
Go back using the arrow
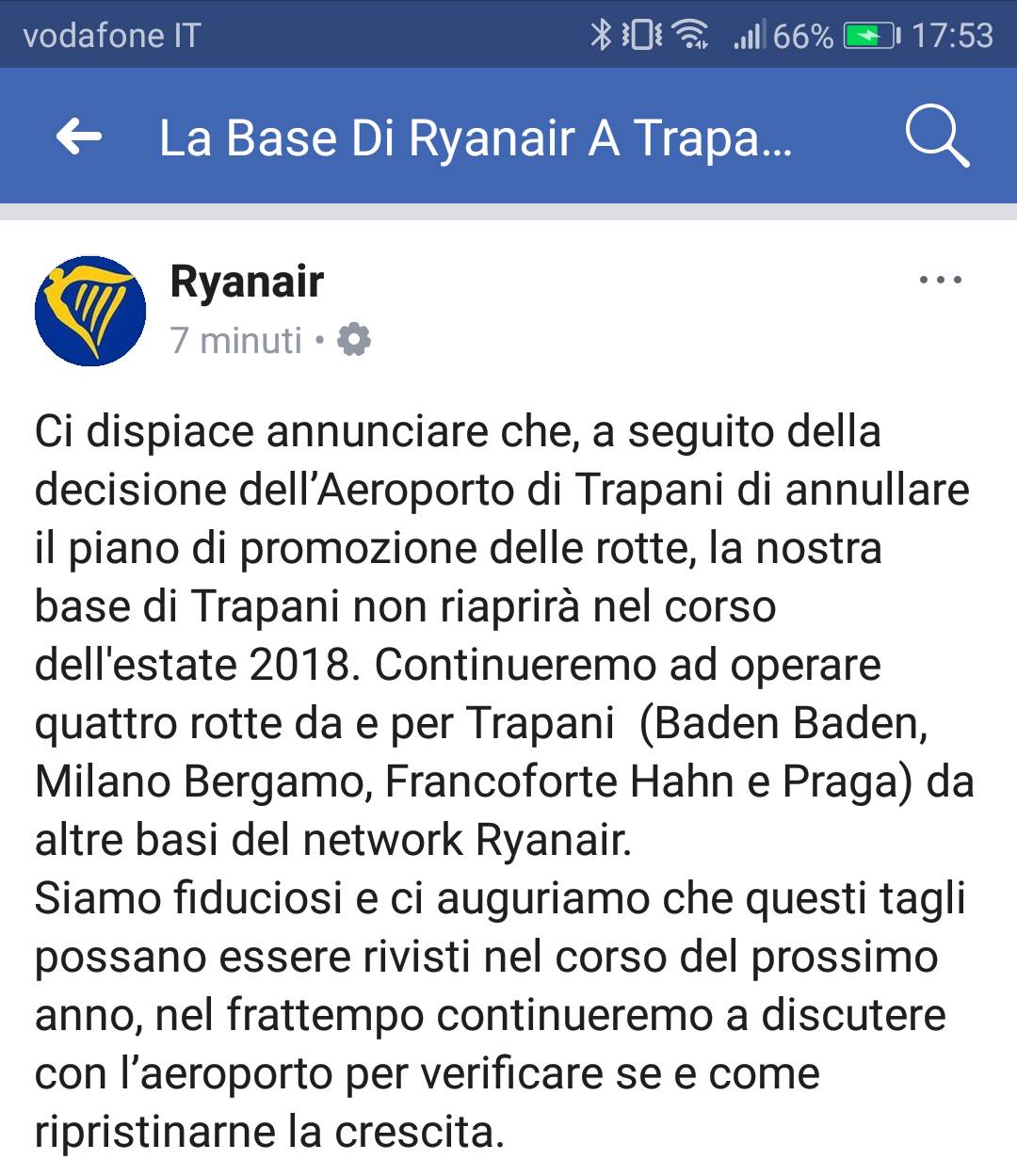79,137
